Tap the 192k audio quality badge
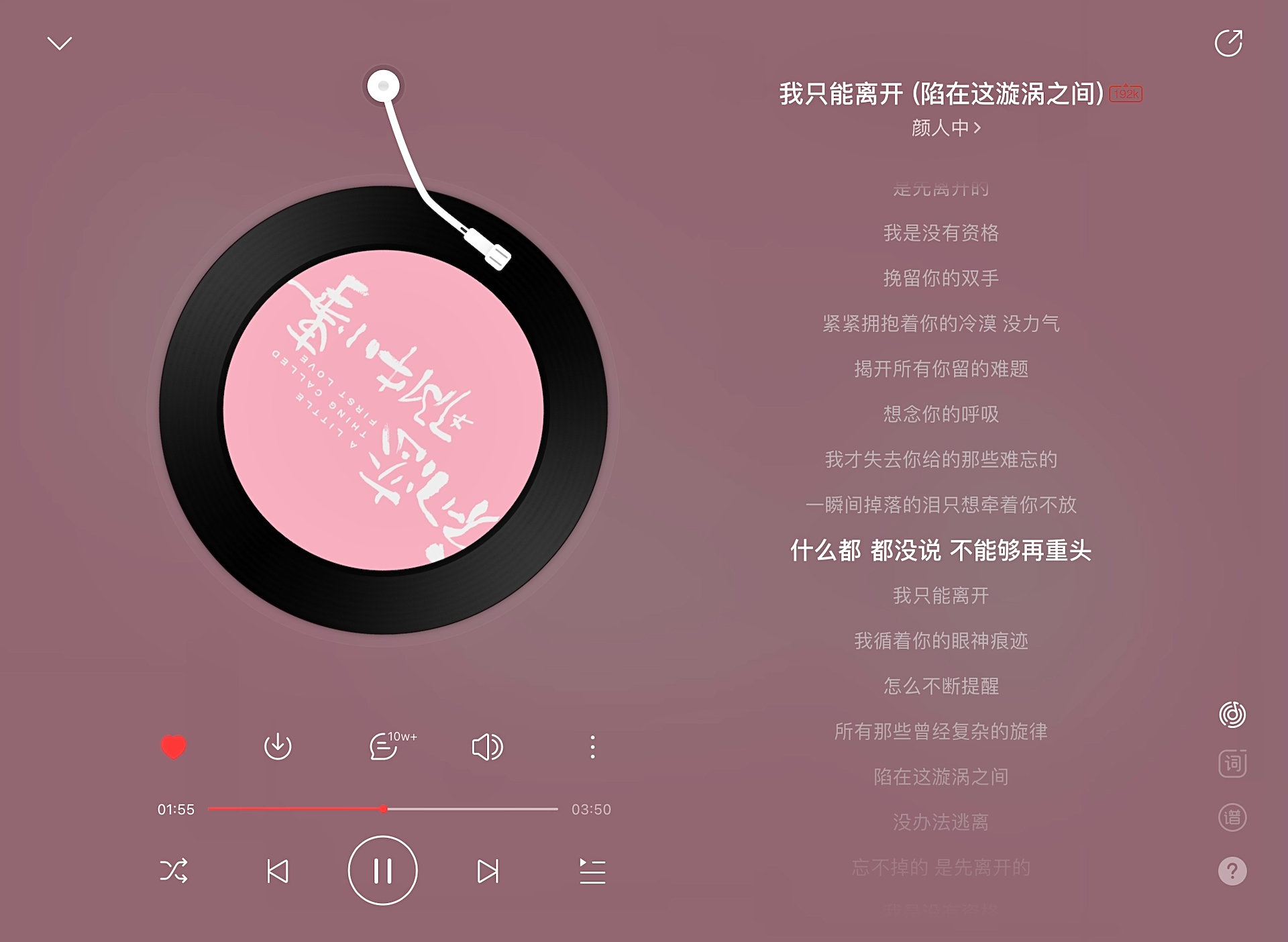 coord(1126,94)
